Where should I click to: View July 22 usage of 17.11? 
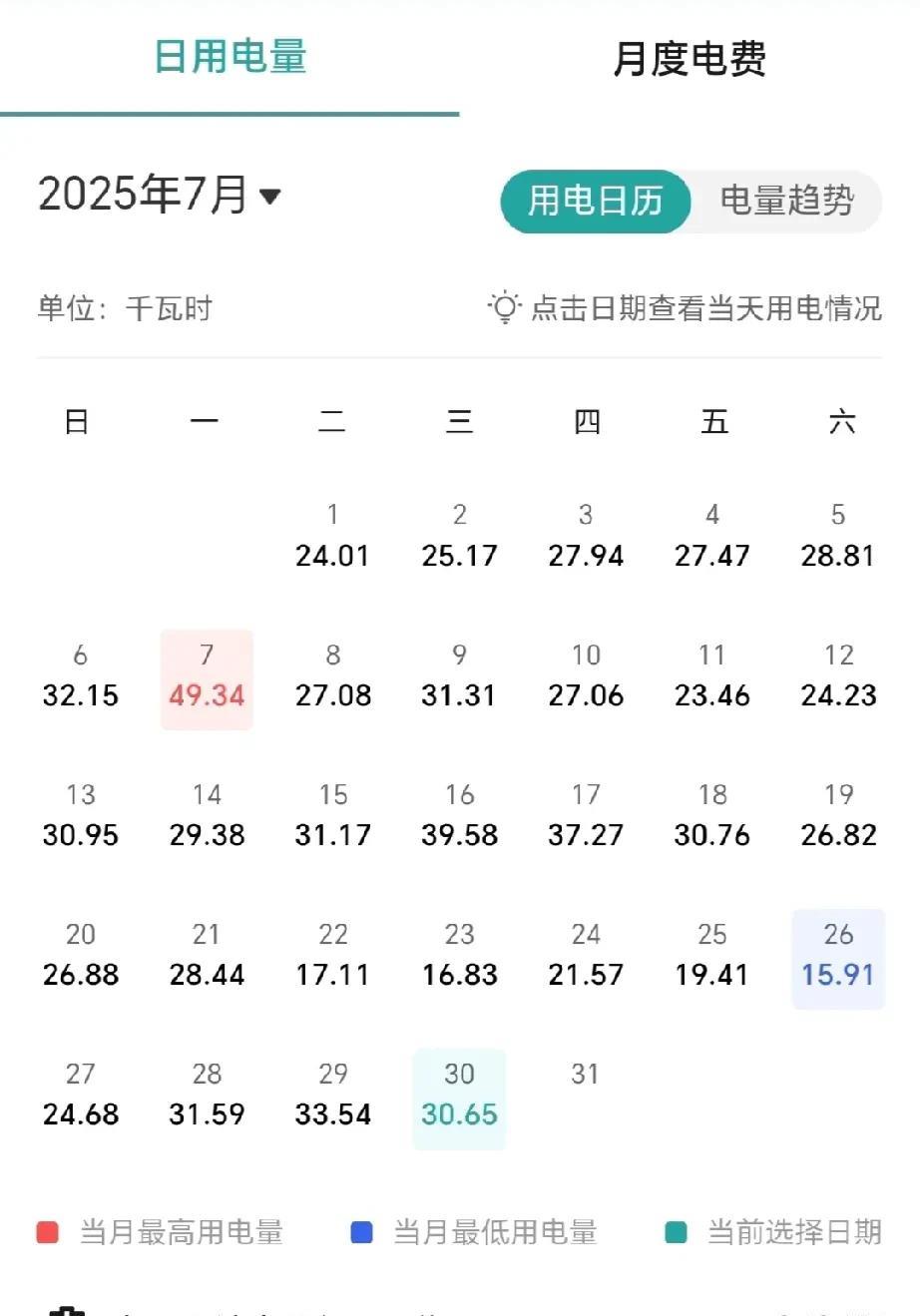pos(332,957)
